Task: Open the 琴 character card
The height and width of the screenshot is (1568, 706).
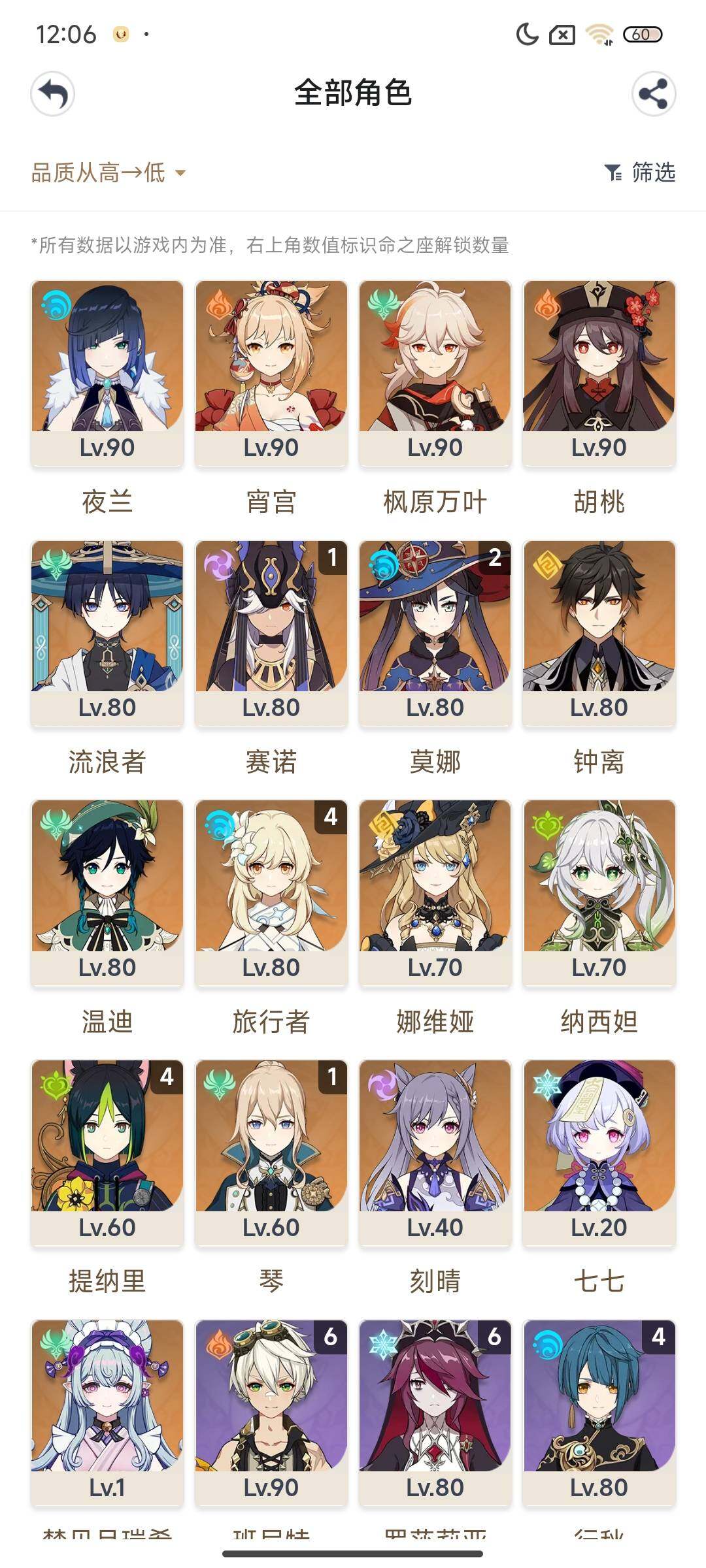Action: click(271, 1154)
